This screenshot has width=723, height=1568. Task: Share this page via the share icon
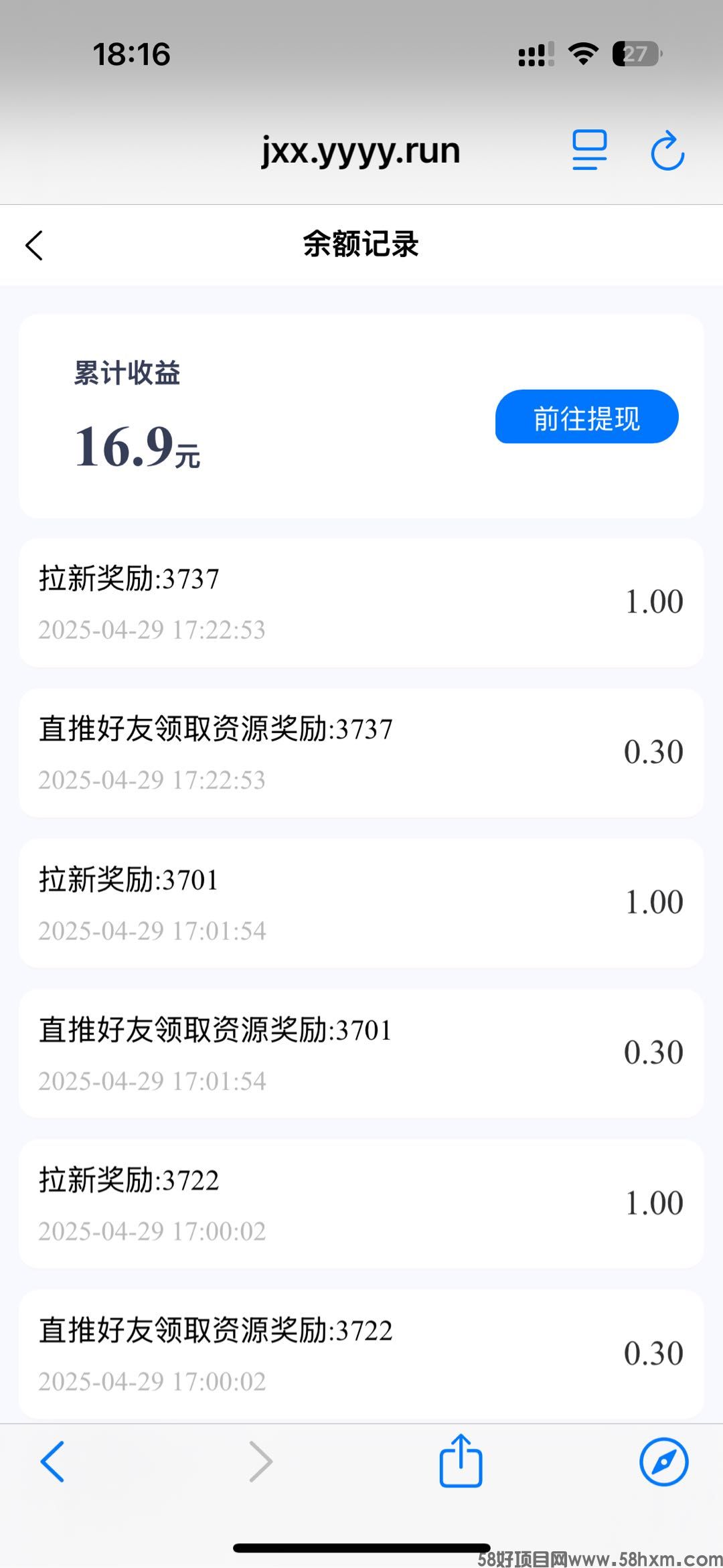[461, 1461]
